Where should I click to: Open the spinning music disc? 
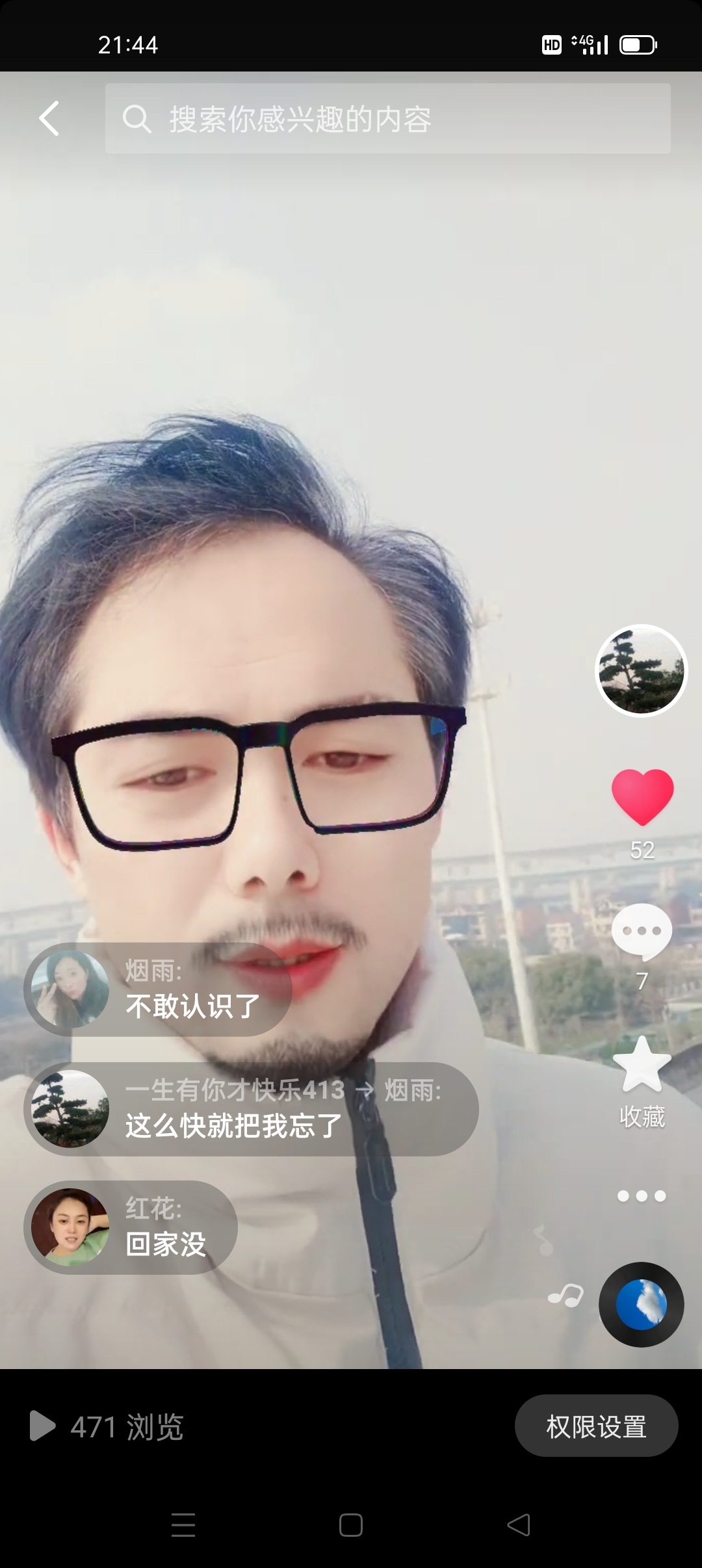tap(641, 1305)
